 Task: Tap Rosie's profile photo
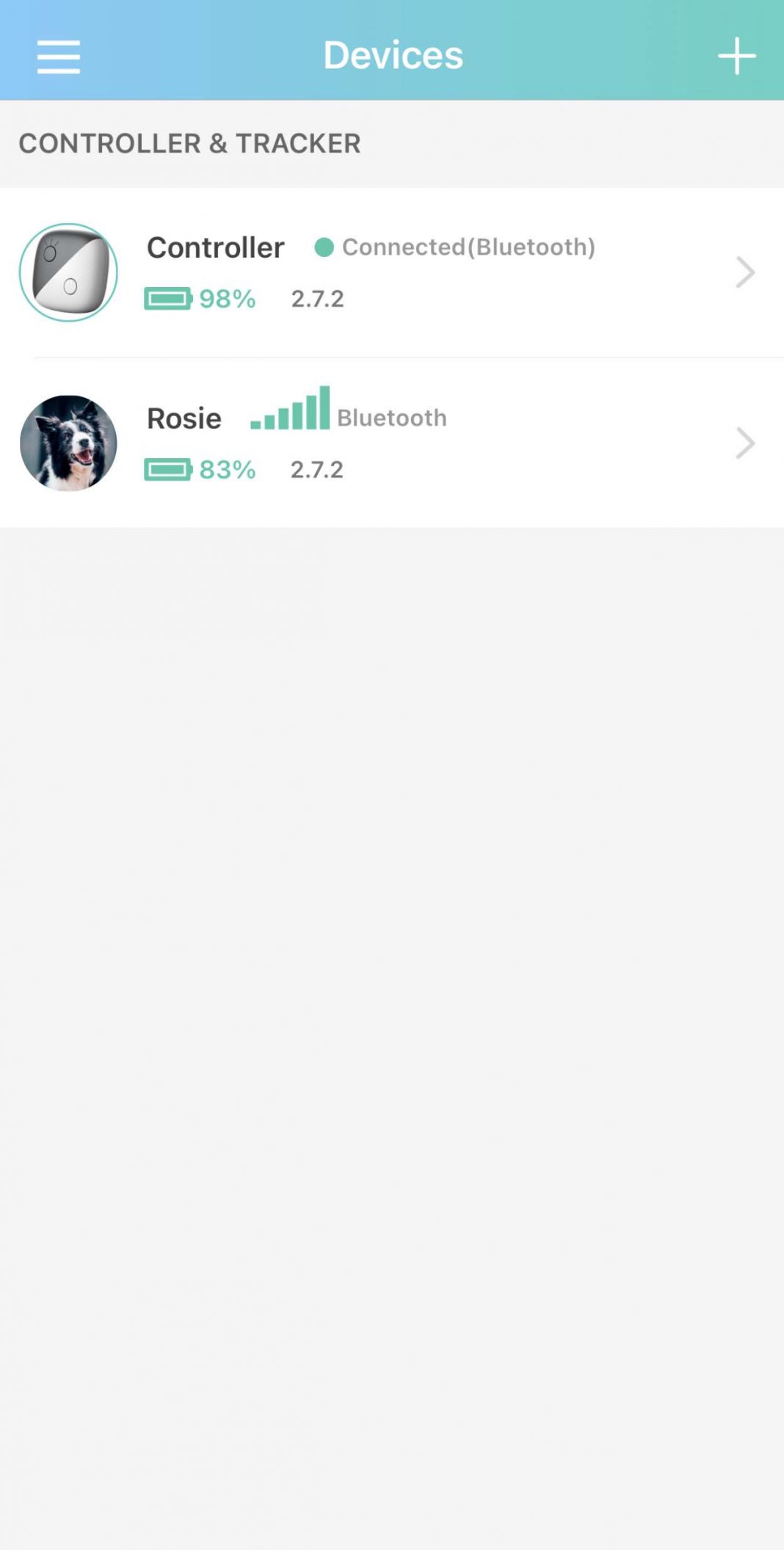coord(68,442)
